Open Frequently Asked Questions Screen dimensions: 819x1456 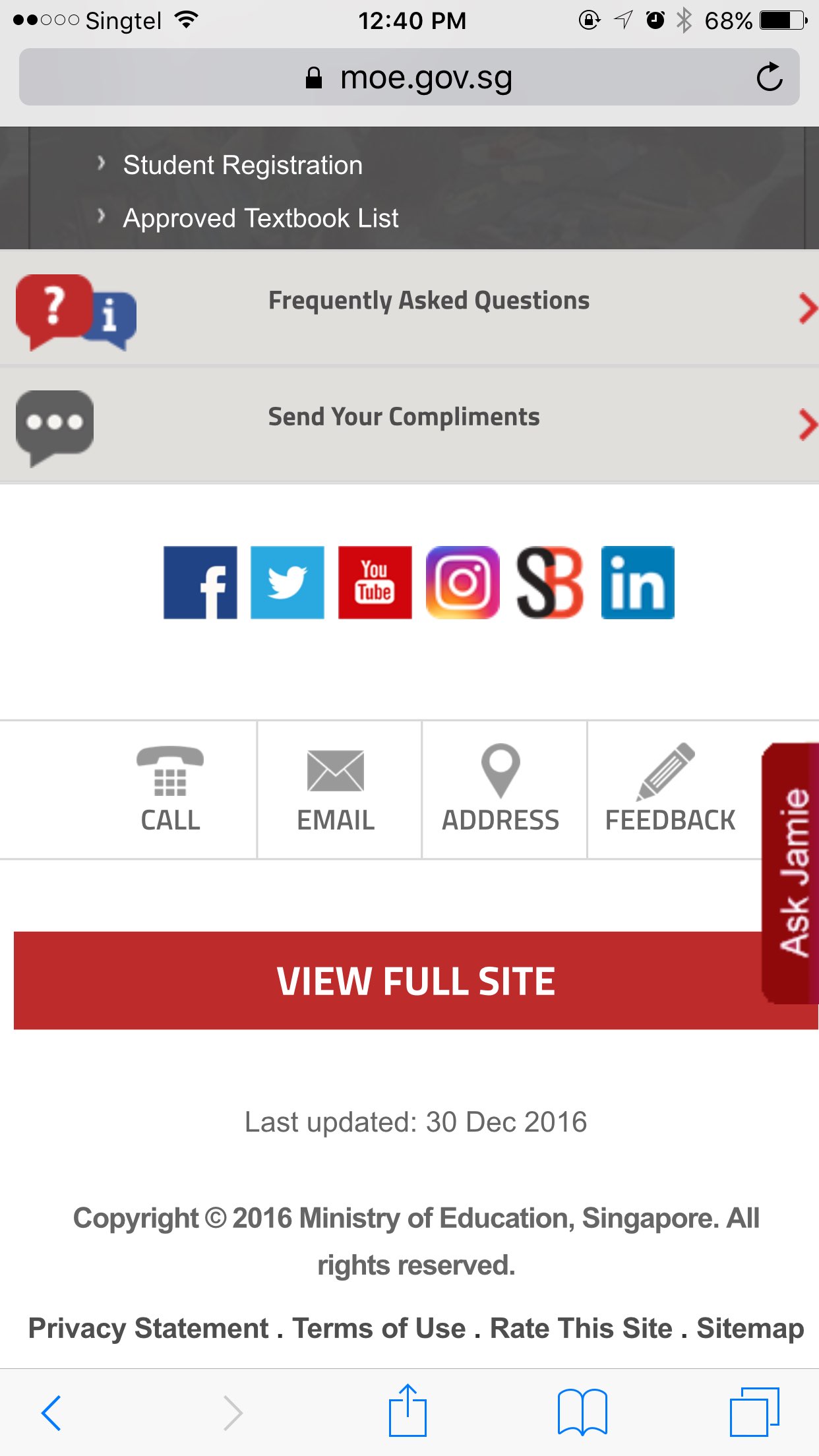click(x=429, y=301)
